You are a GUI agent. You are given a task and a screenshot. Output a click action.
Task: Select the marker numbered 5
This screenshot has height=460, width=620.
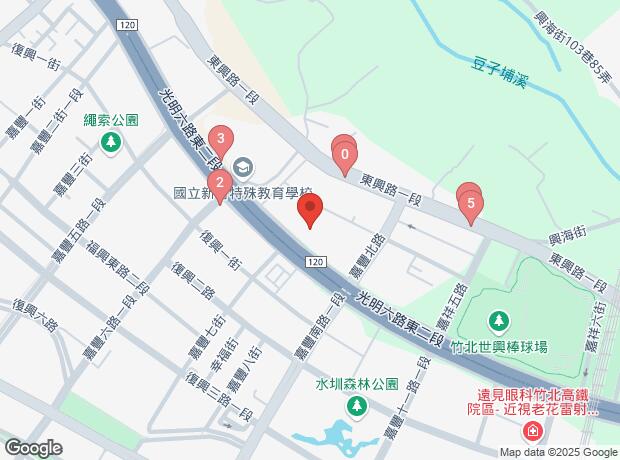pos(471,205)
